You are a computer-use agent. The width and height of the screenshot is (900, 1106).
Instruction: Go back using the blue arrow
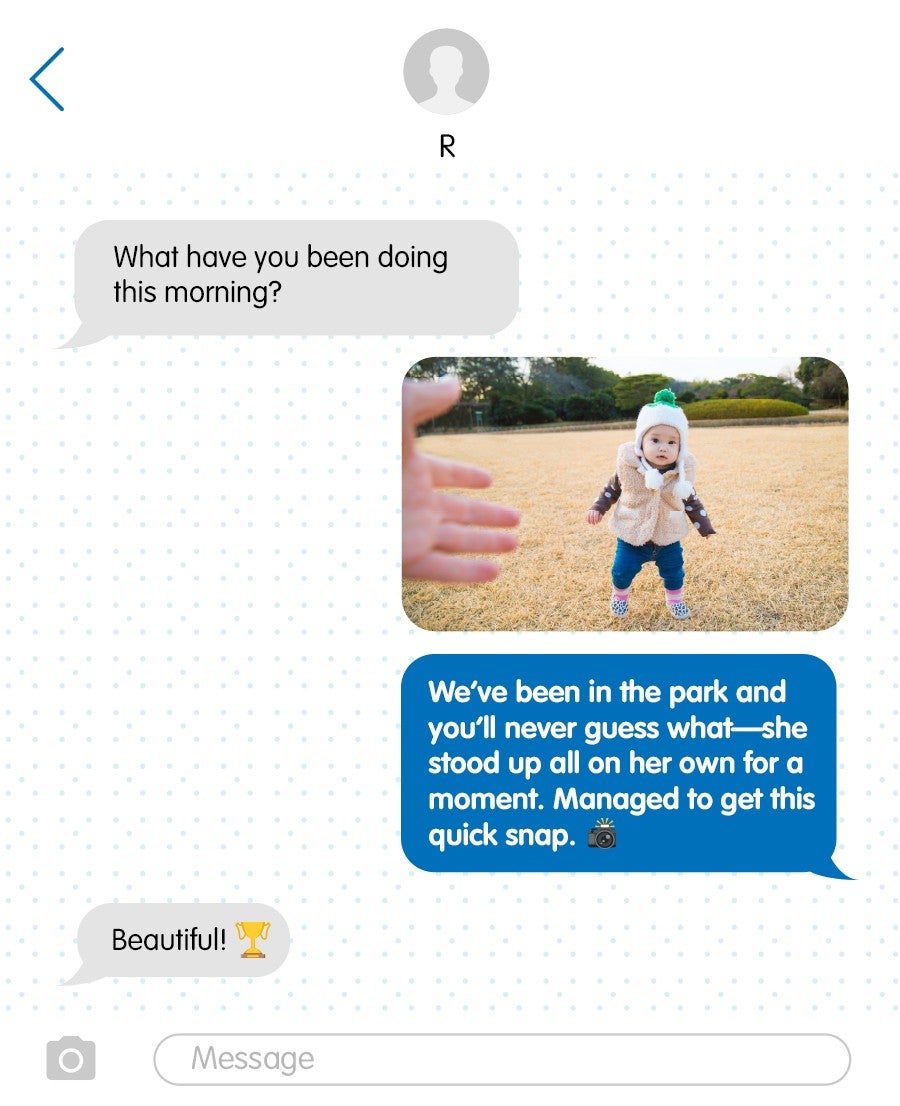(x=47, y=79)
